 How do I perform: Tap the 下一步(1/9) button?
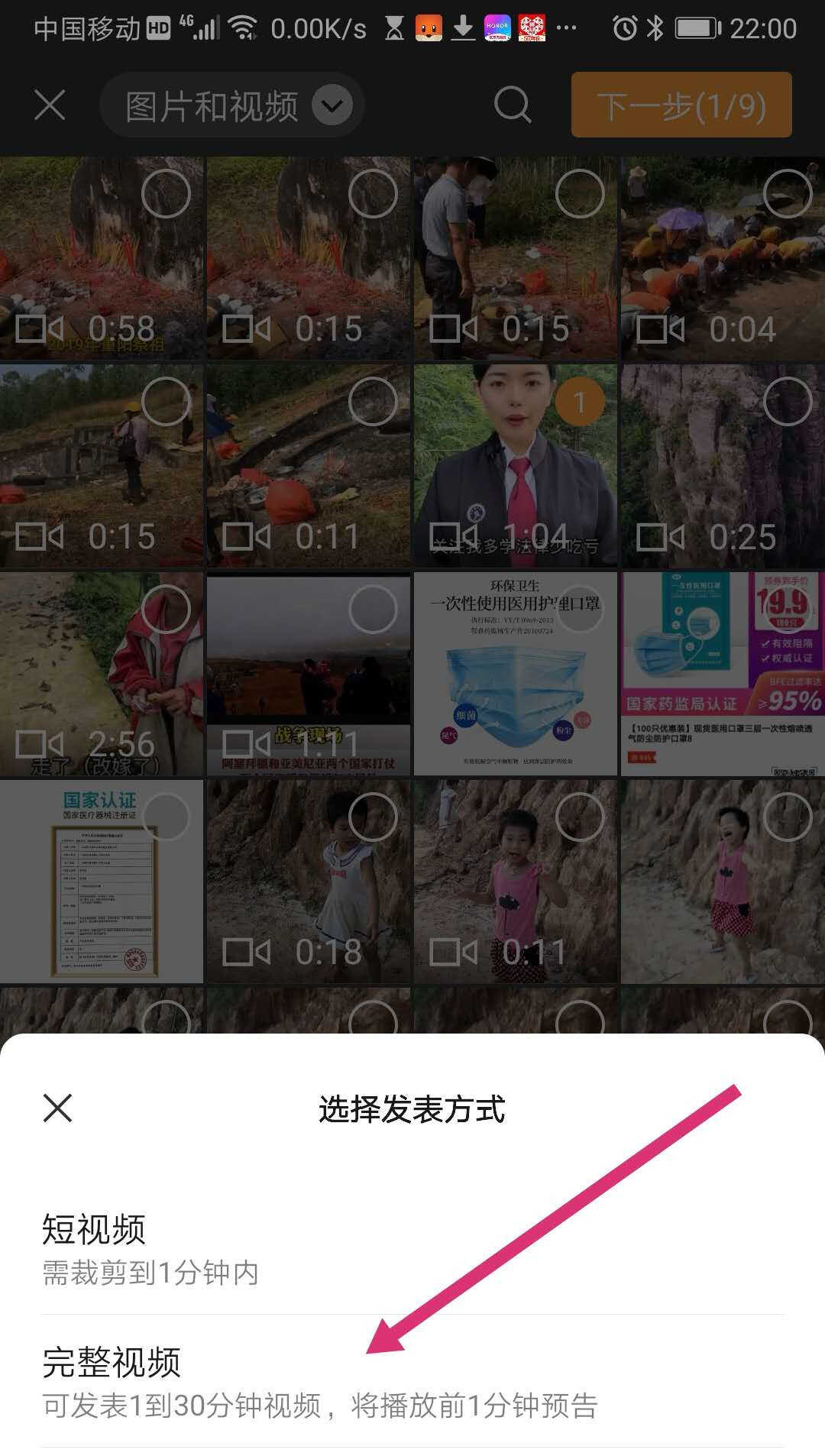tap(681, 105)
